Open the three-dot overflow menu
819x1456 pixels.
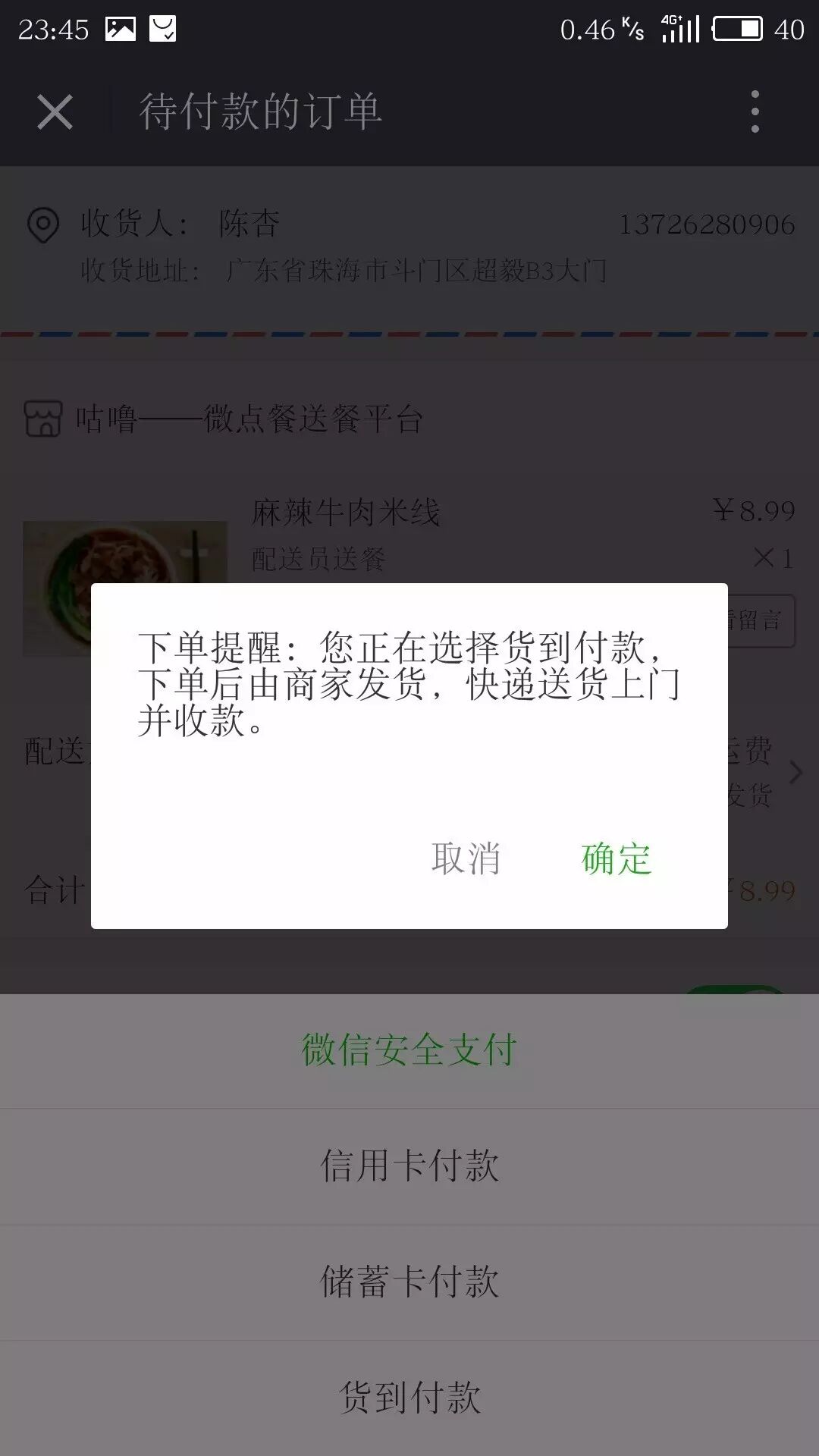[x=755, y=112]
